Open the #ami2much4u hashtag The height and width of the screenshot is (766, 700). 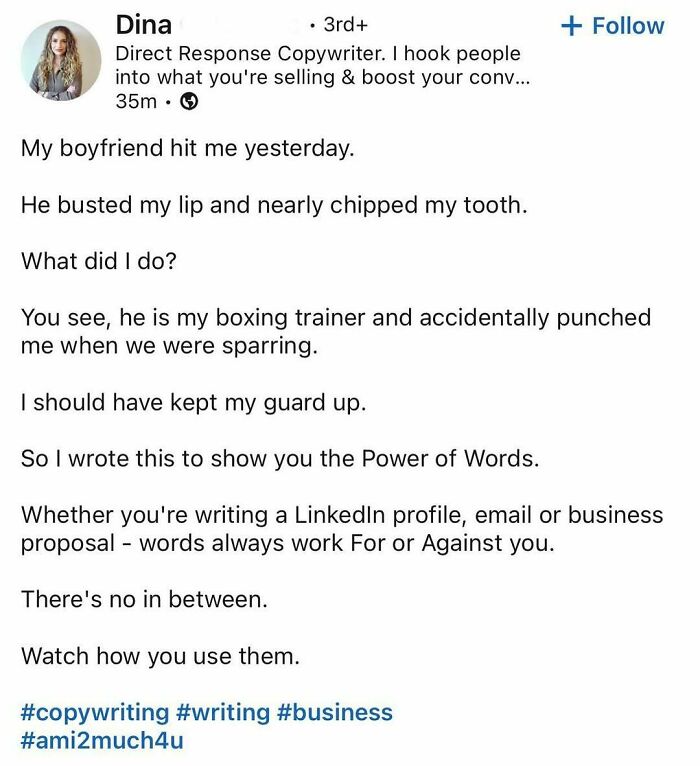click(101, 741)
